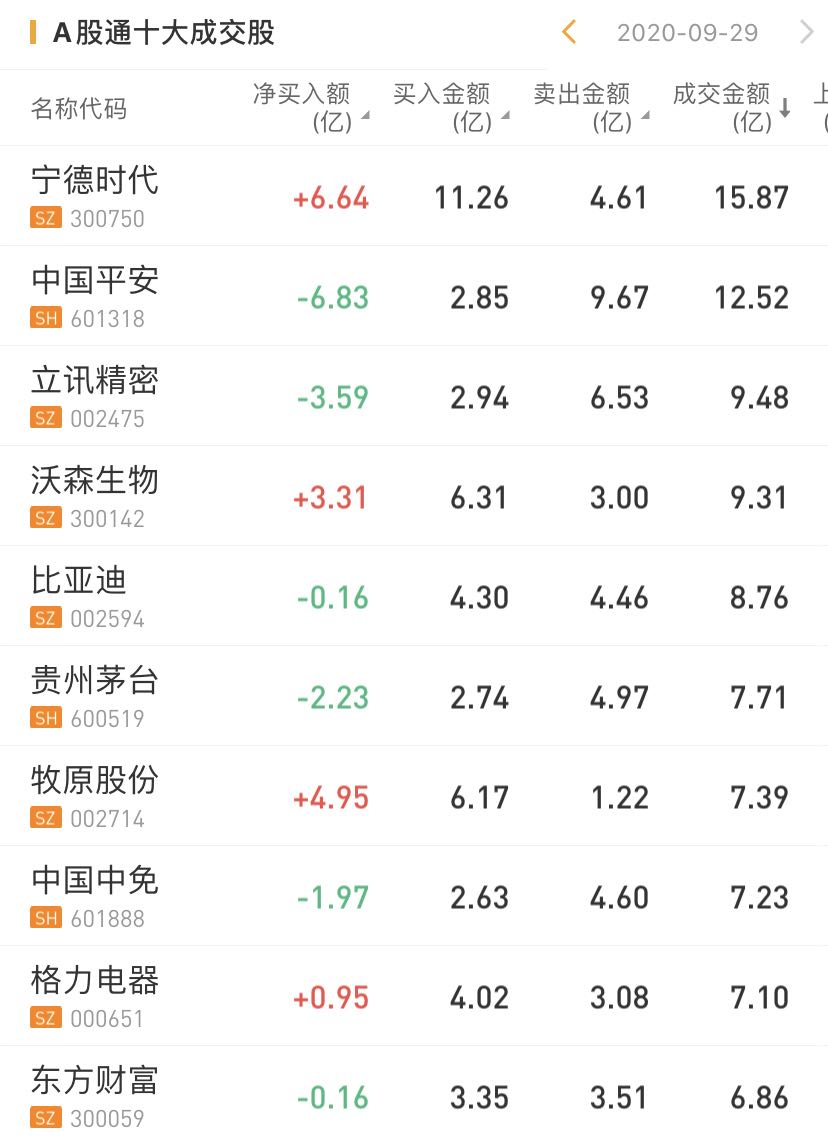Open 比亚迪 stock details
The width and height of the screenshot is (828, 1142).
pos(80,596)
